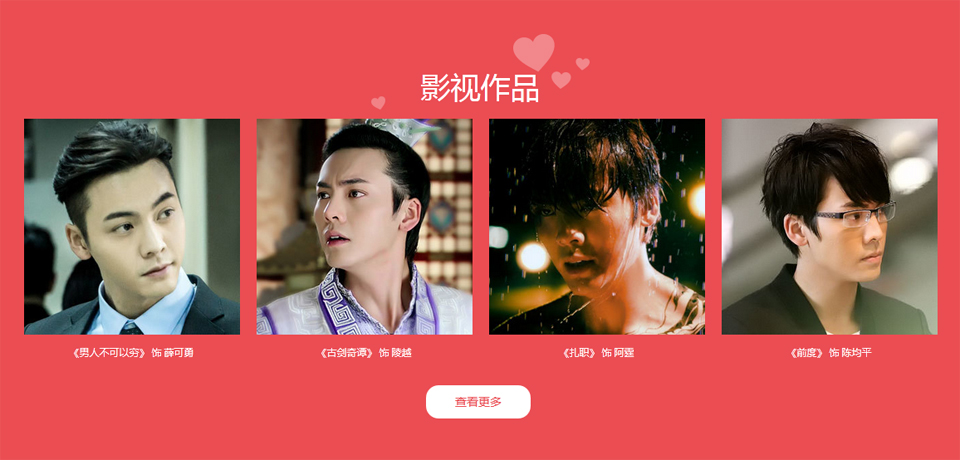Tap the 查看更多 button
Screen dimensions: 960x460
pos(478,402)
